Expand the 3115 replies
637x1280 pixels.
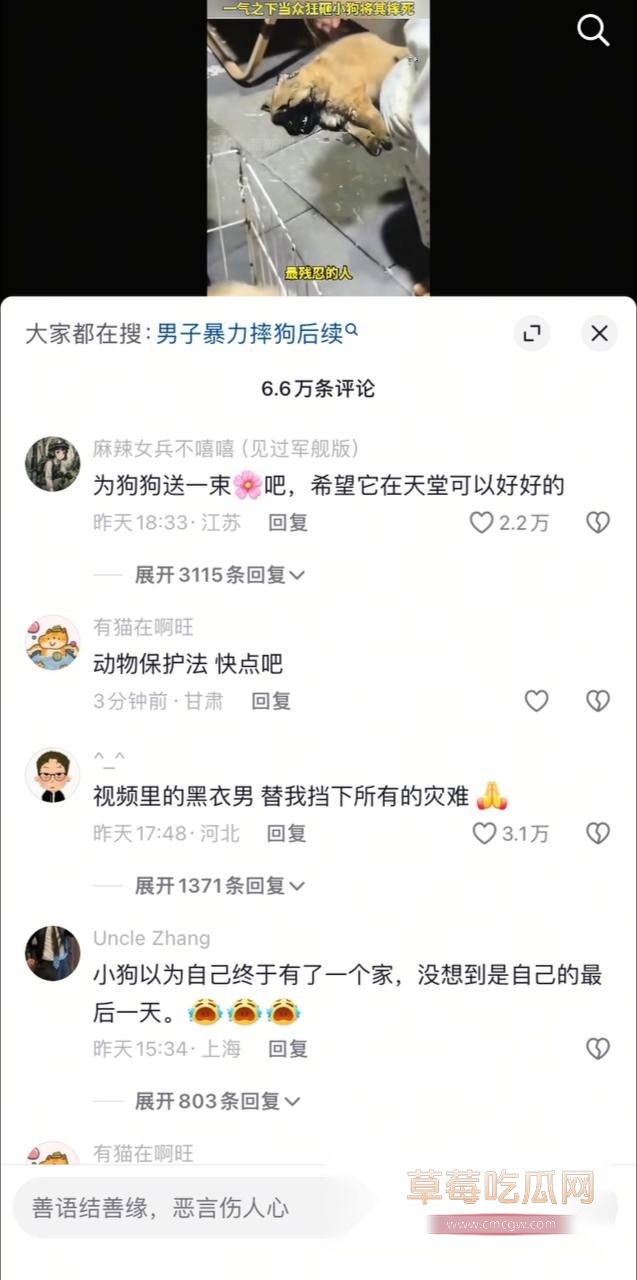click(x=219, y=575)
